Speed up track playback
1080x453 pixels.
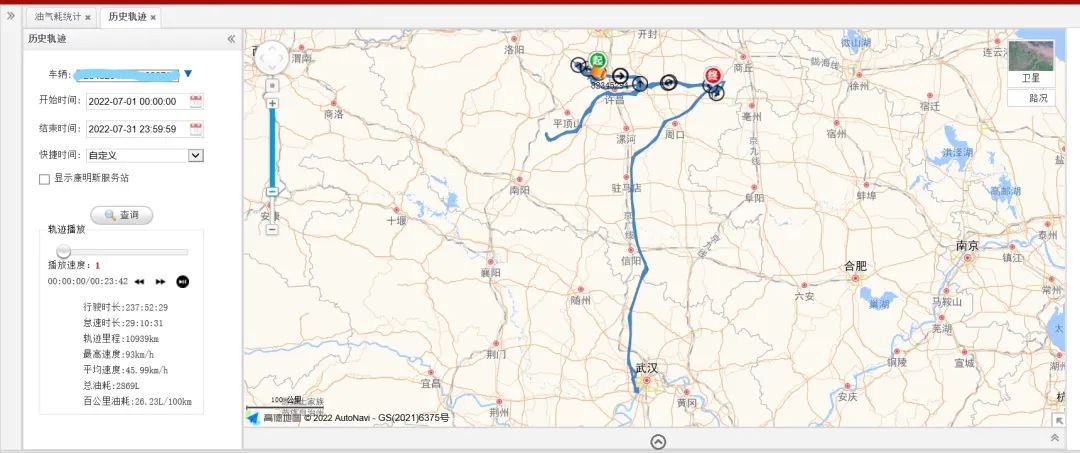(160, 282)
